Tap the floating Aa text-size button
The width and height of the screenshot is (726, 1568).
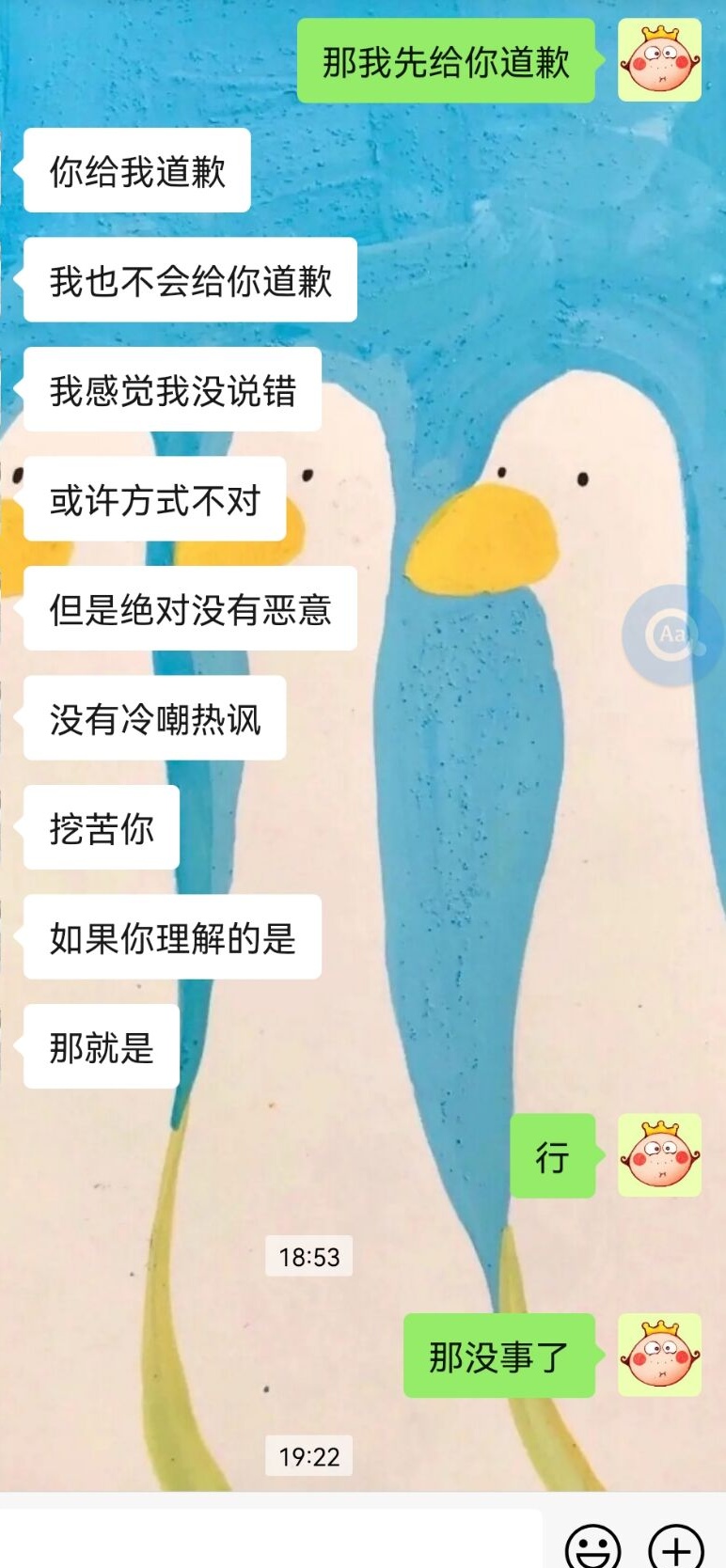click(x=671, y=635)
